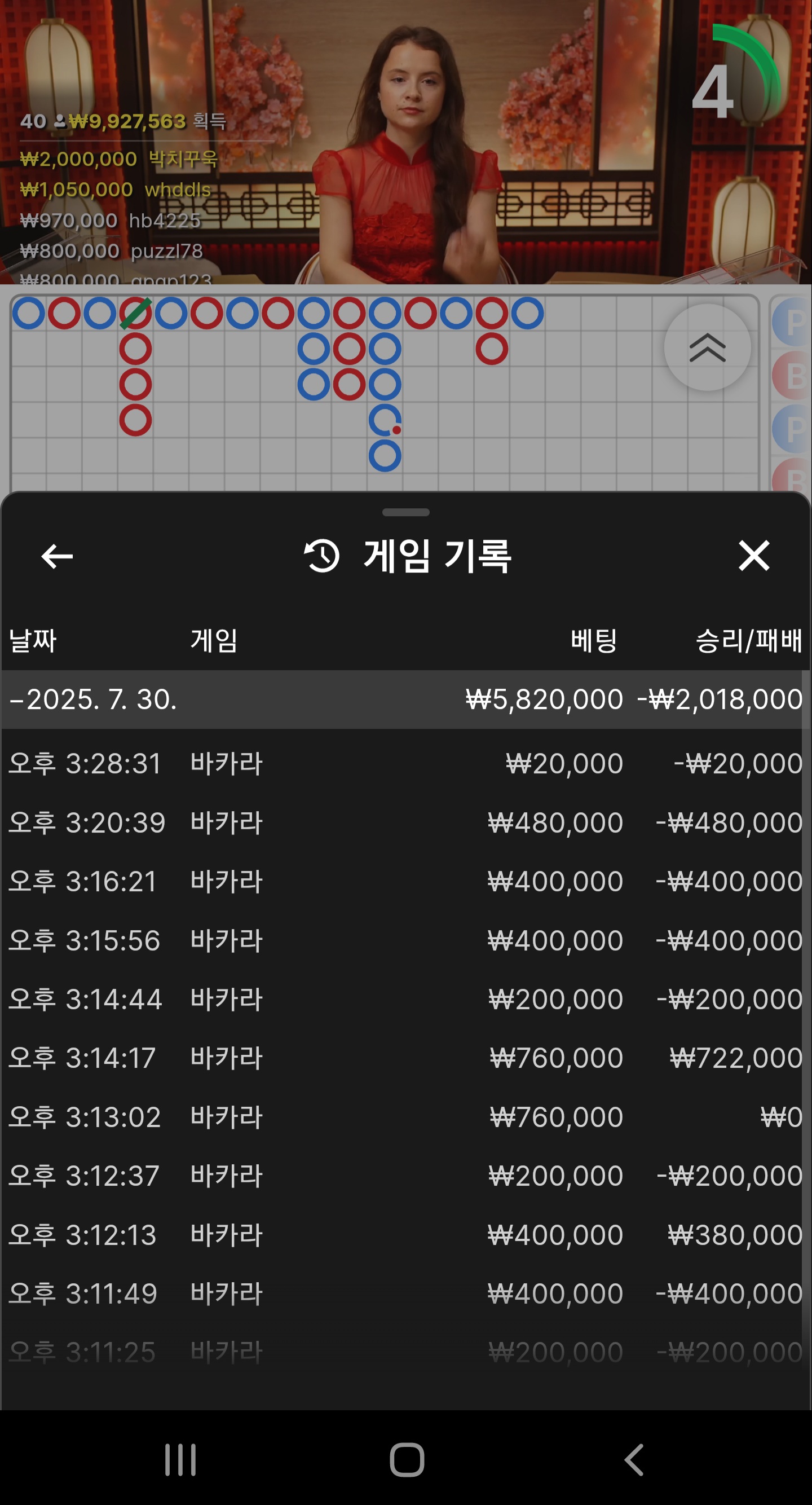
Task: Close the 게임 기록 panel
Action: pyautogui.click(x=753, y=555)
